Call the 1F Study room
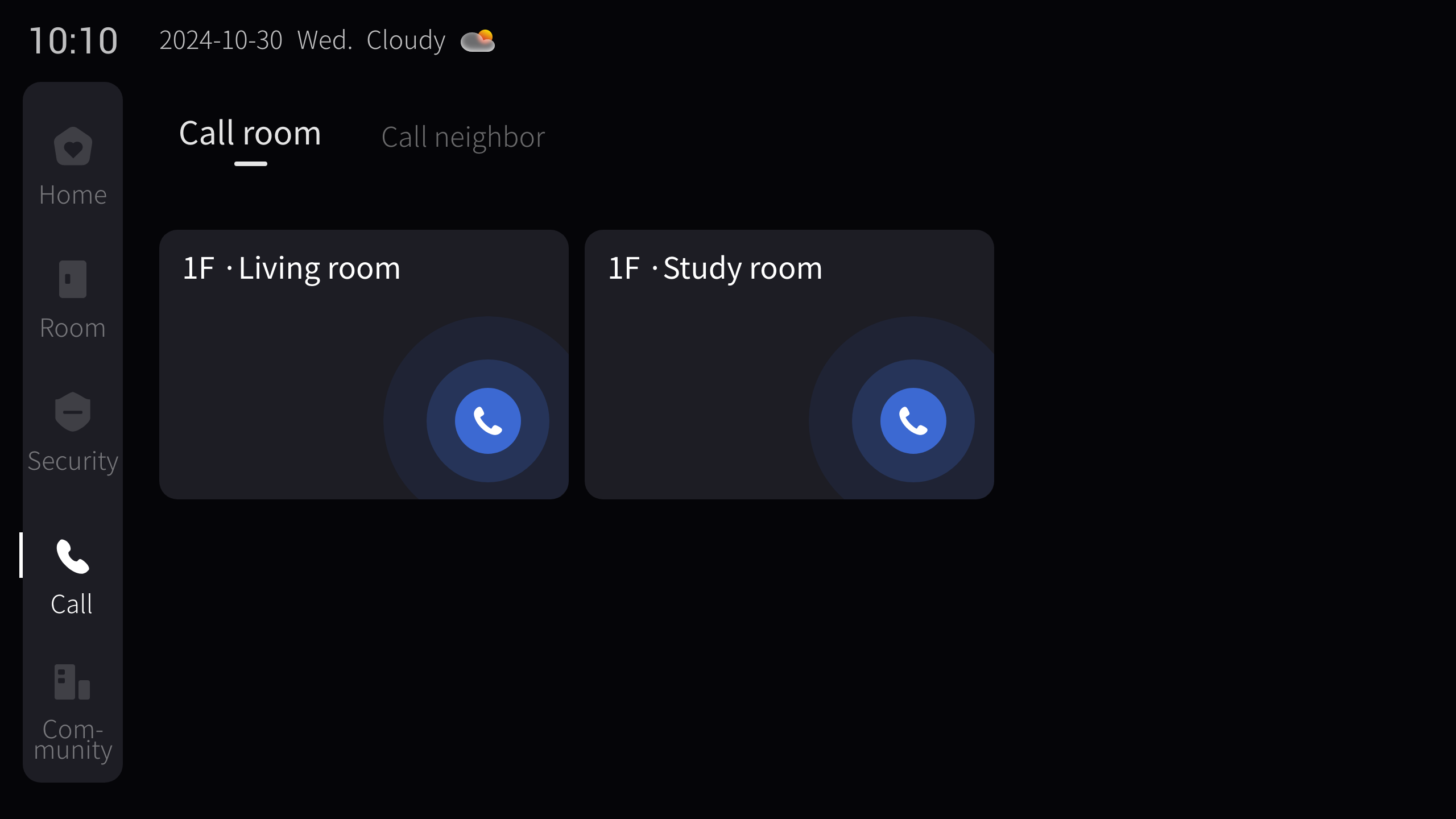This screenshot has width=1456, height=819. click(x=913, y=421)
